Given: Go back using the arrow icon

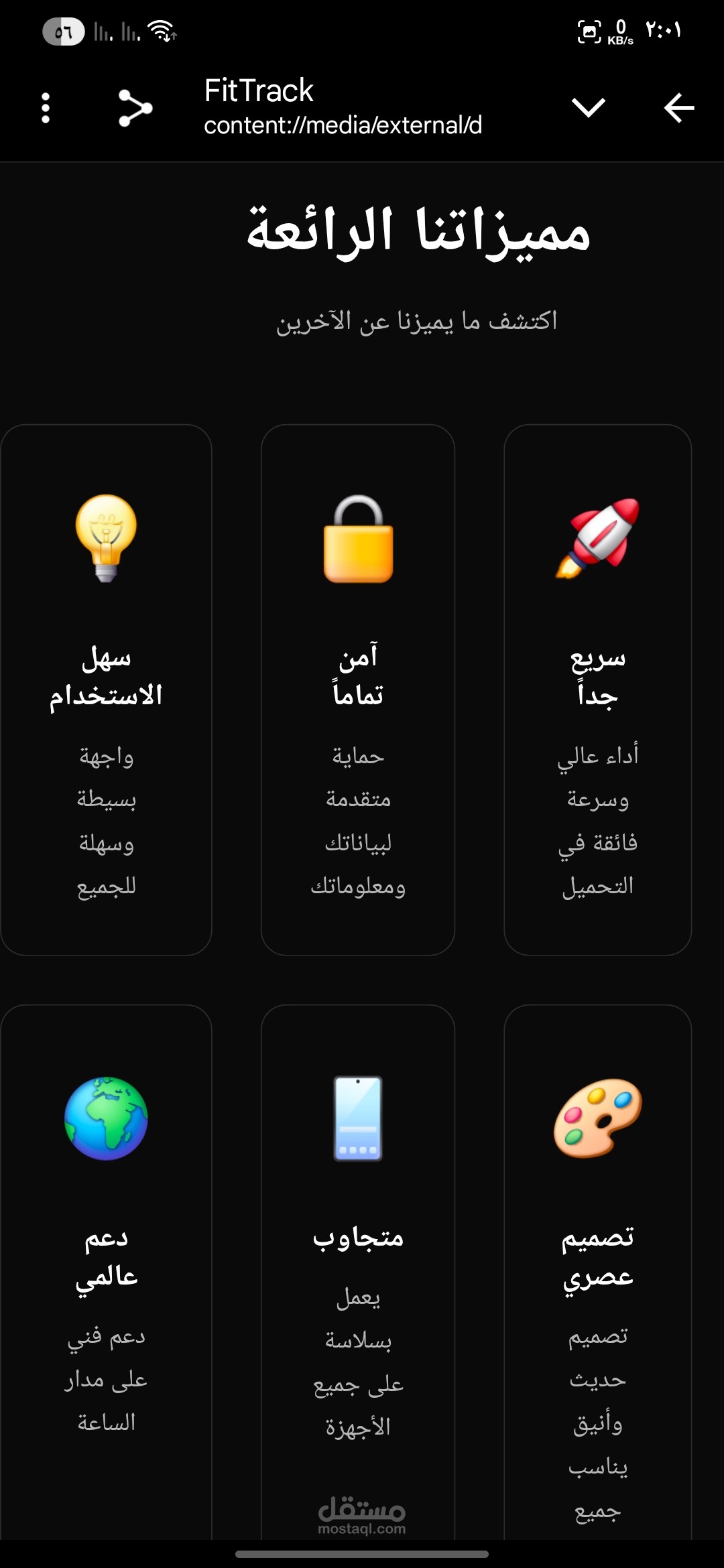Looking at the screenshot, I should click(678, 108).
